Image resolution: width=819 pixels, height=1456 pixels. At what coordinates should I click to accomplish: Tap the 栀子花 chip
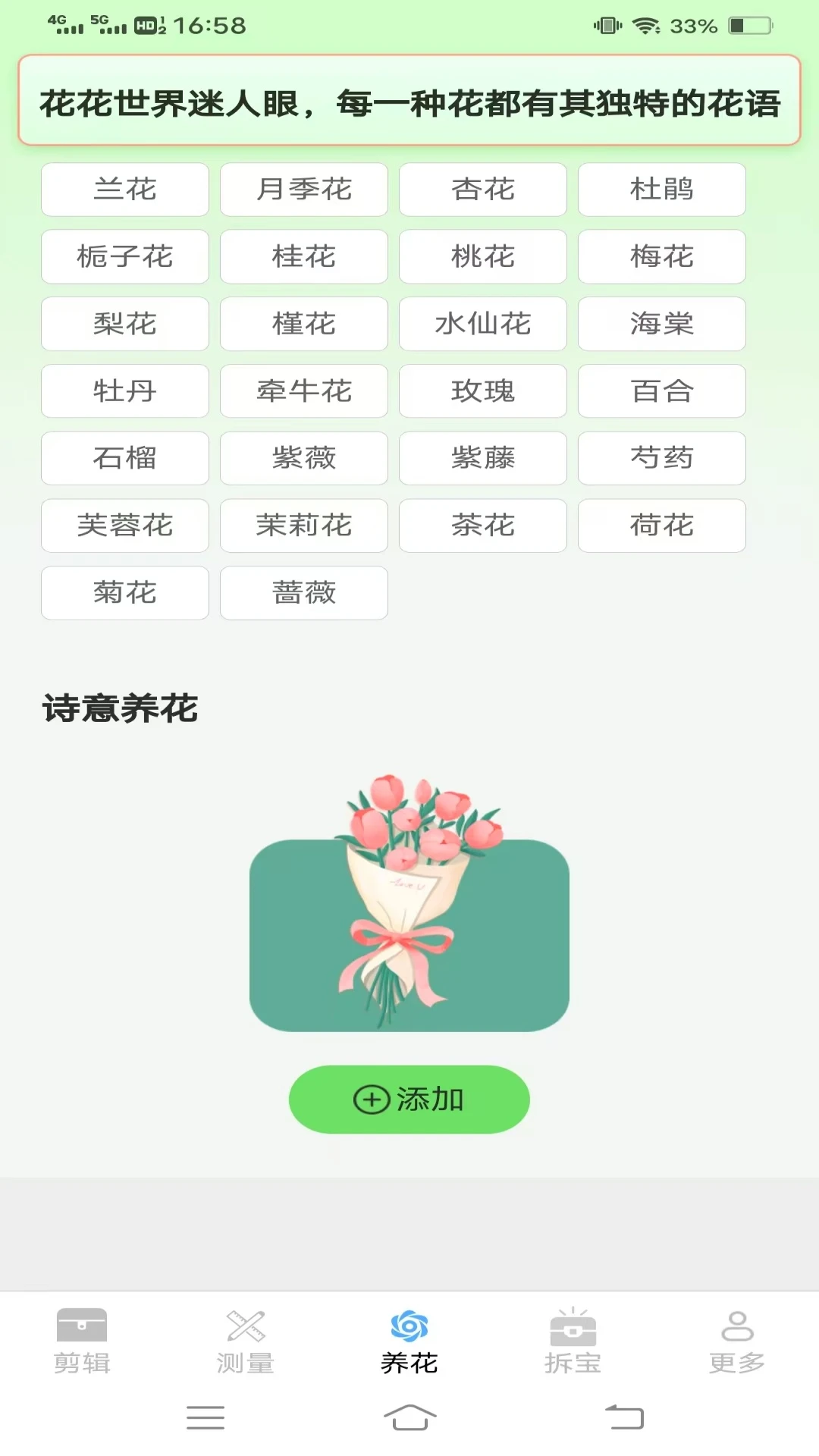[125, 256]
